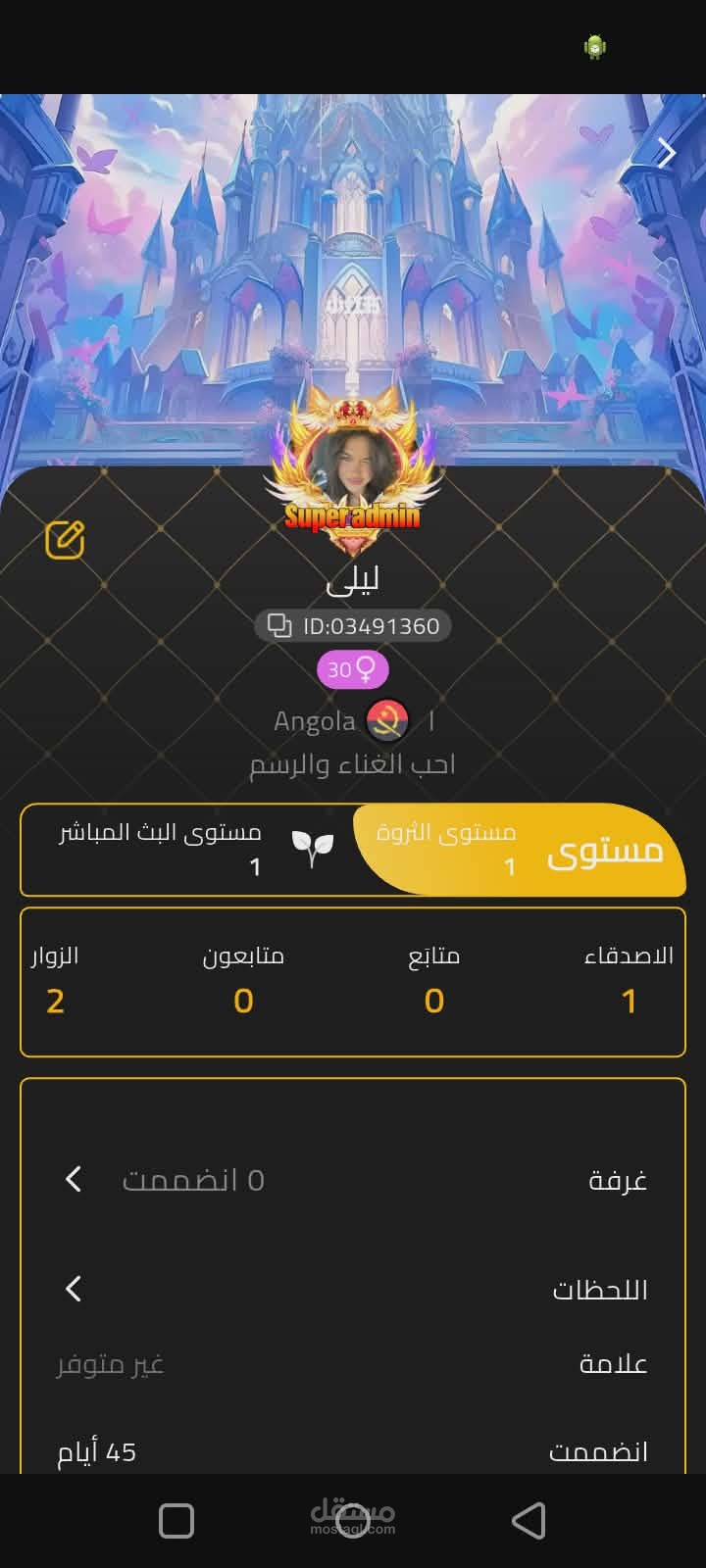
Task: Show the الزوار visitors list
Action: (56, 980)
